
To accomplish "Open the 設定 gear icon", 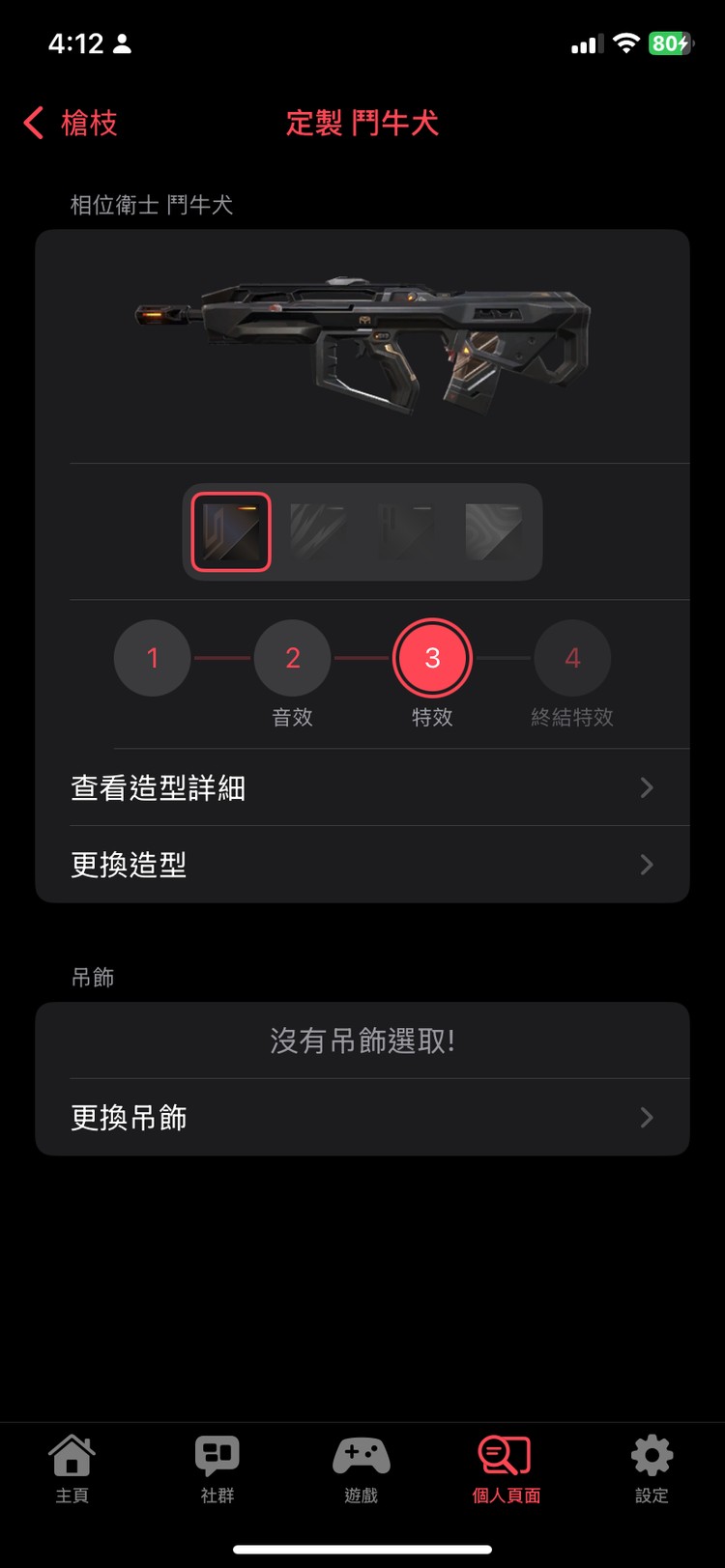I will pyautogui.click(x=651, y=1452).
